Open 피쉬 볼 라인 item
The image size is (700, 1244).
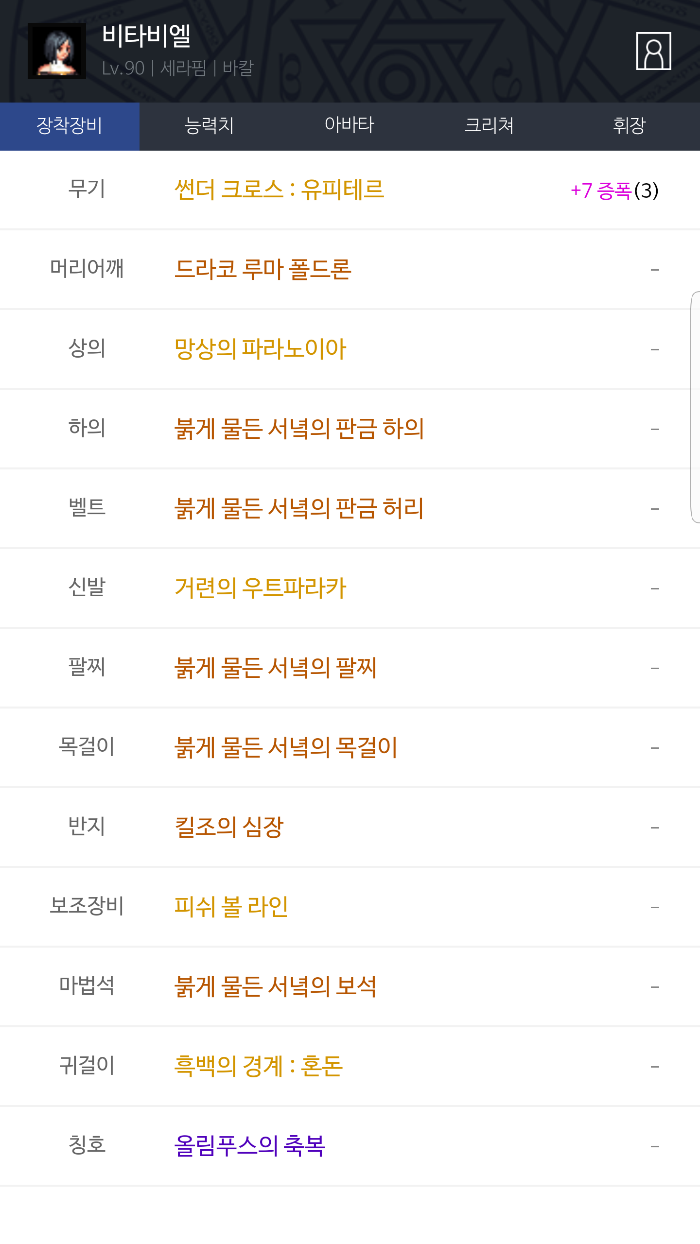[x=231, y=906]
